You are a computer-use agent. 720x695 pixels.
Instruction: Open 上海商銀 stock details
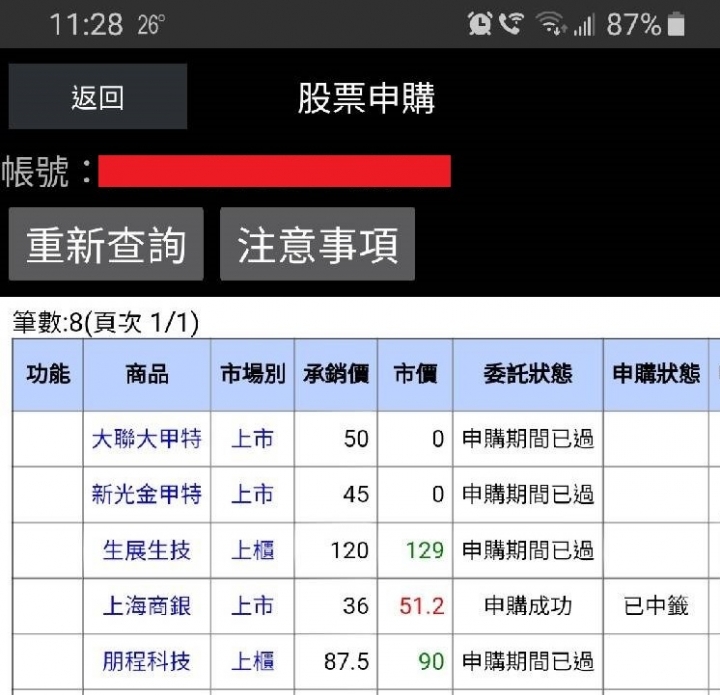point(147,606)
